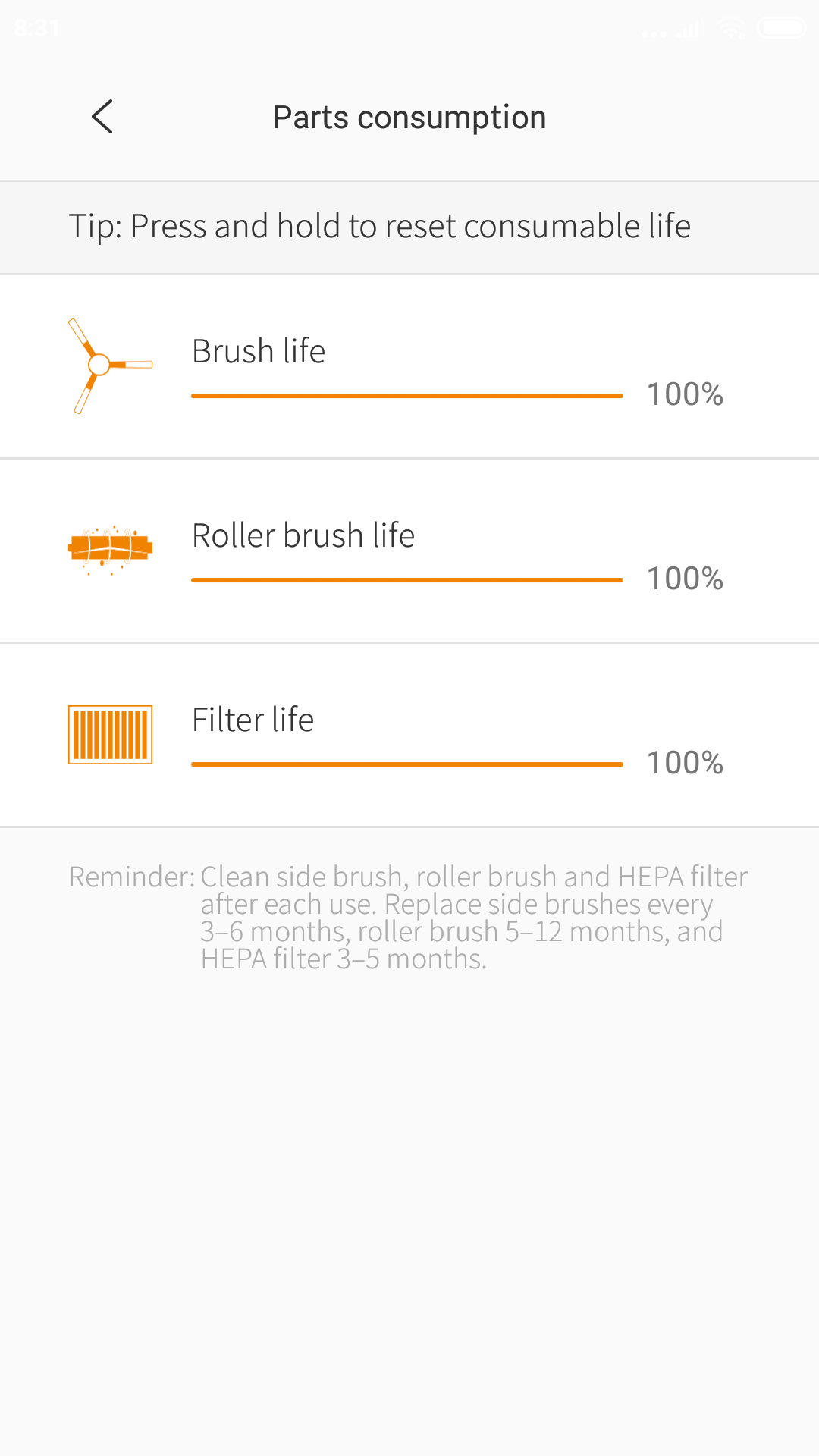Select the Filter life row
819x1456 pixels.
(x=409, y=736)
